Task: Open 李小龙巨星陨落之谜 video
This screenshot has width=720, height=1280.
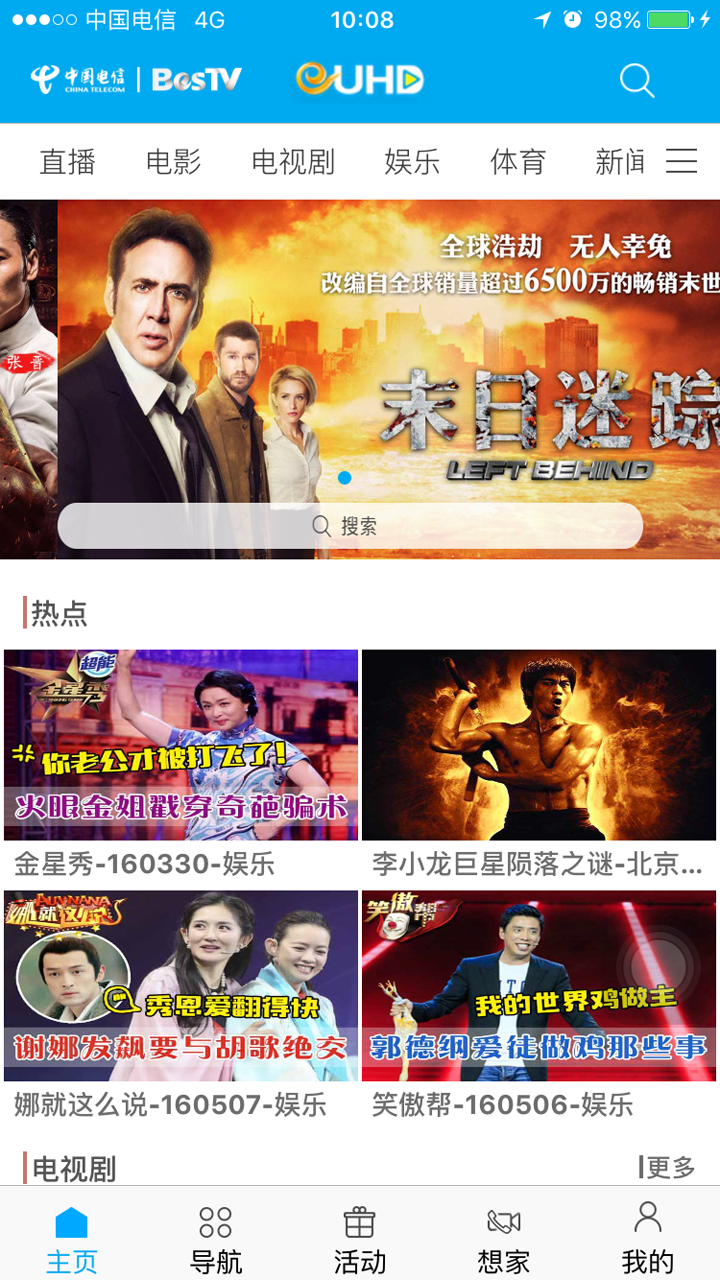Action: [x=539, y=745]
